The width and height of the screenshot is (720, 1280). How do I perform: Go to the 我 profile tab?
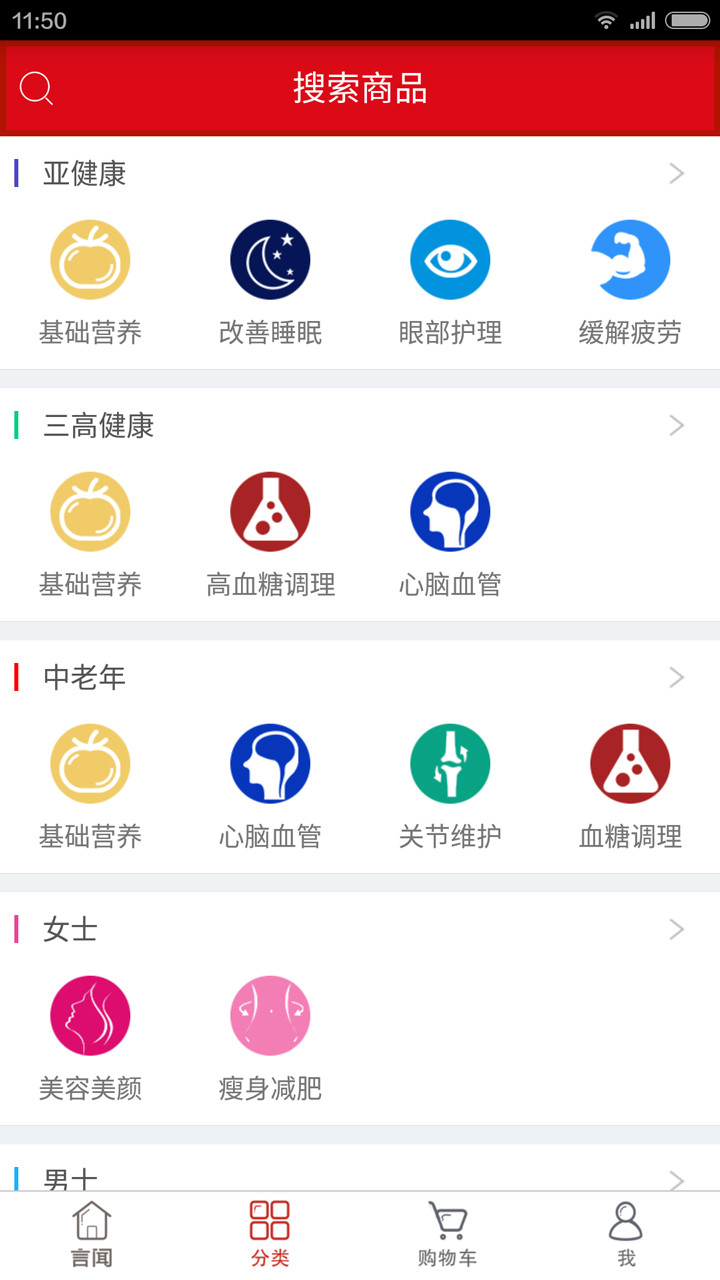pyautogui.click(x=626, y=1235)
